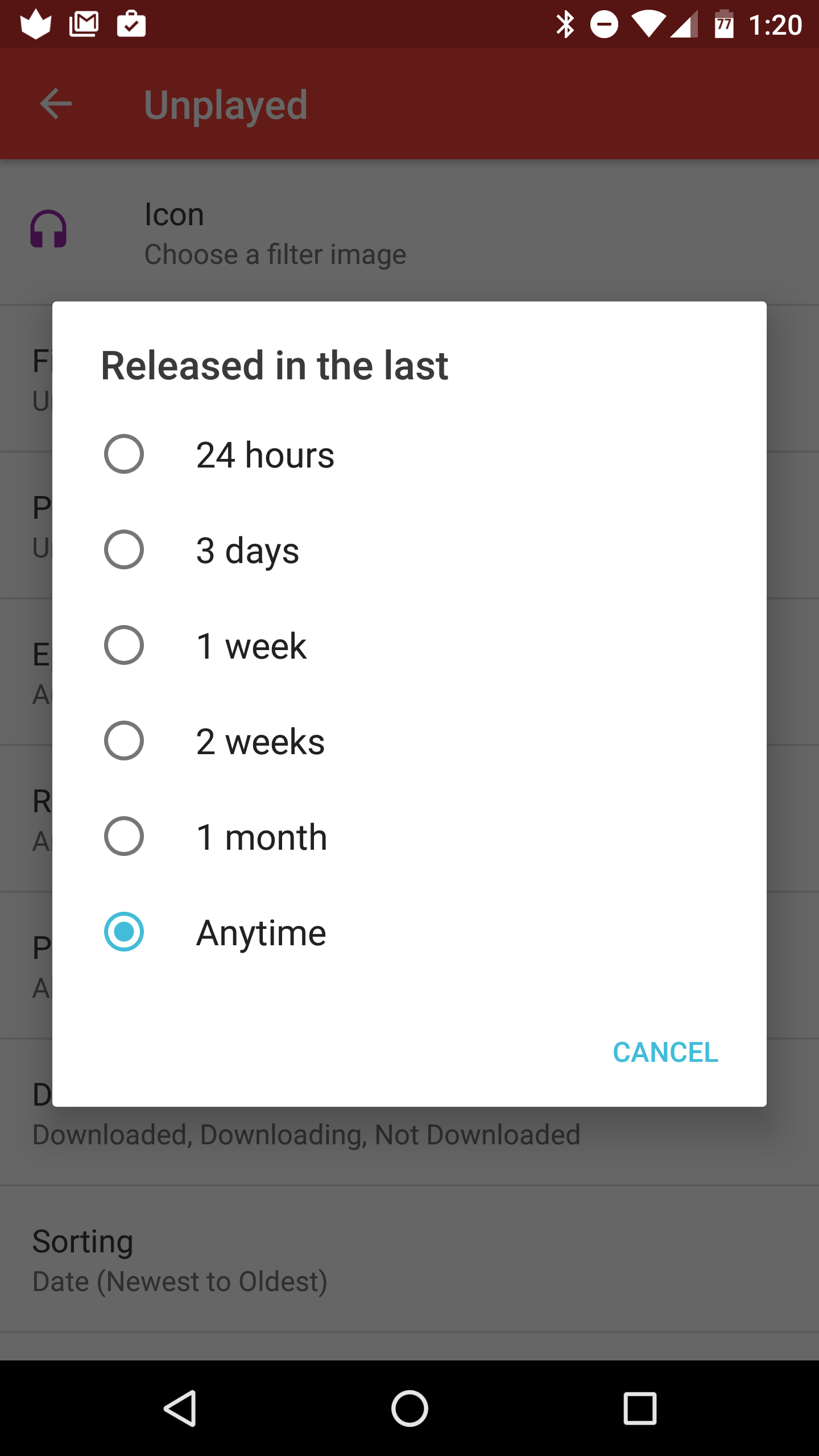The height and width of the screenshot is (1456, 819).
Task: Tap the purple headphones filter icon
Action: [x=48, y=230]
